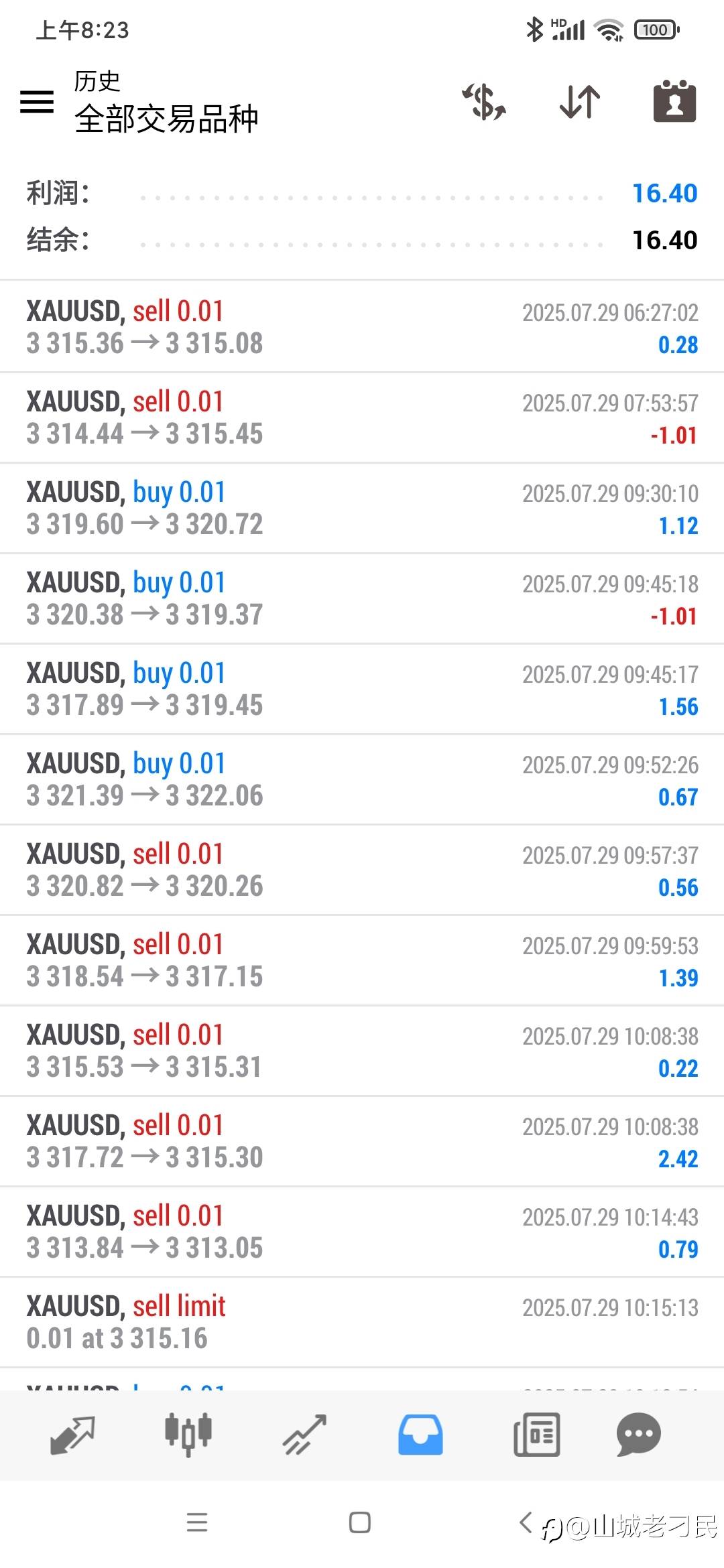Image resolution: width=724 pixels, height=1568 pixels.
Task: Open sell trade with 2.42 profit
Action: [362, 1141]
